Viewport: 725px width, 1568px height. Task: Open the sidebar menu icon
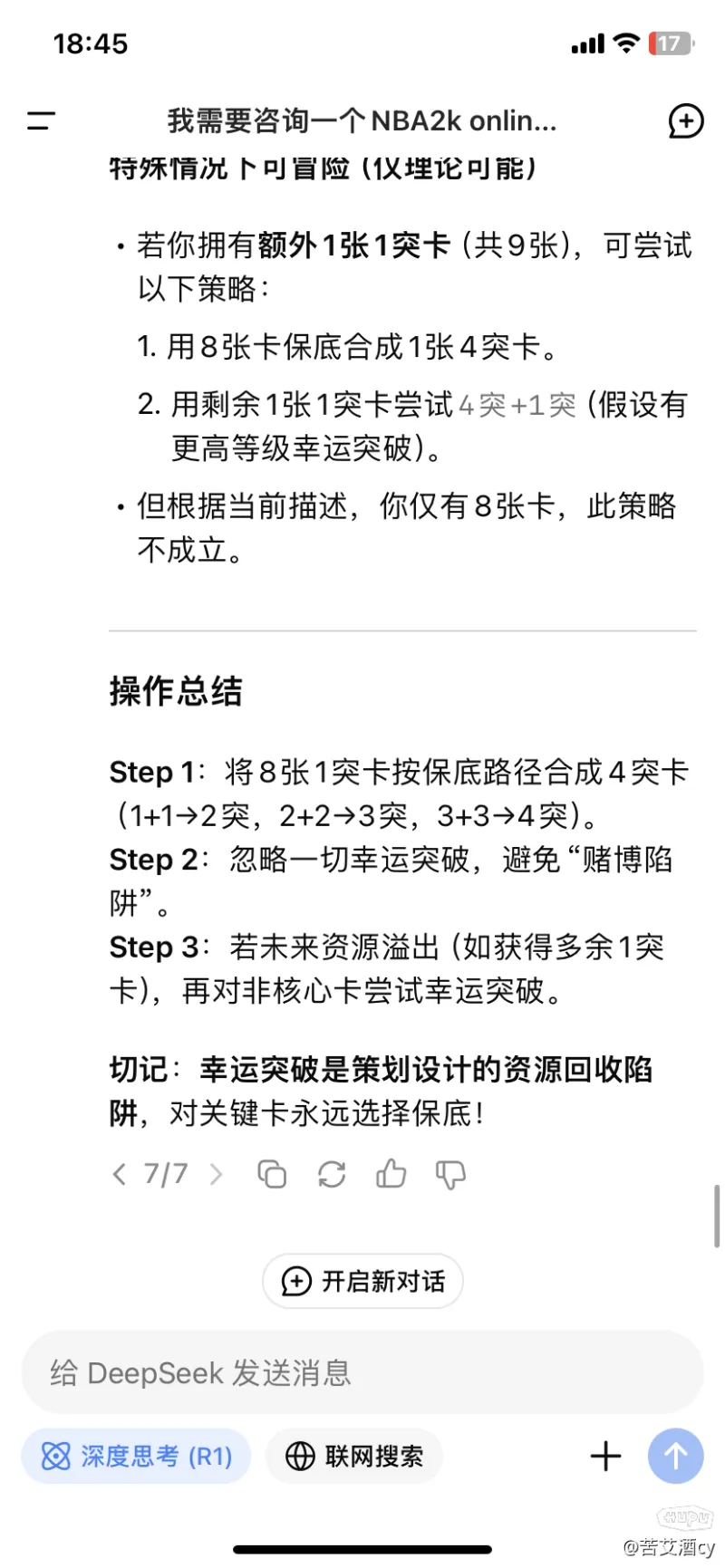coord(41,120)
